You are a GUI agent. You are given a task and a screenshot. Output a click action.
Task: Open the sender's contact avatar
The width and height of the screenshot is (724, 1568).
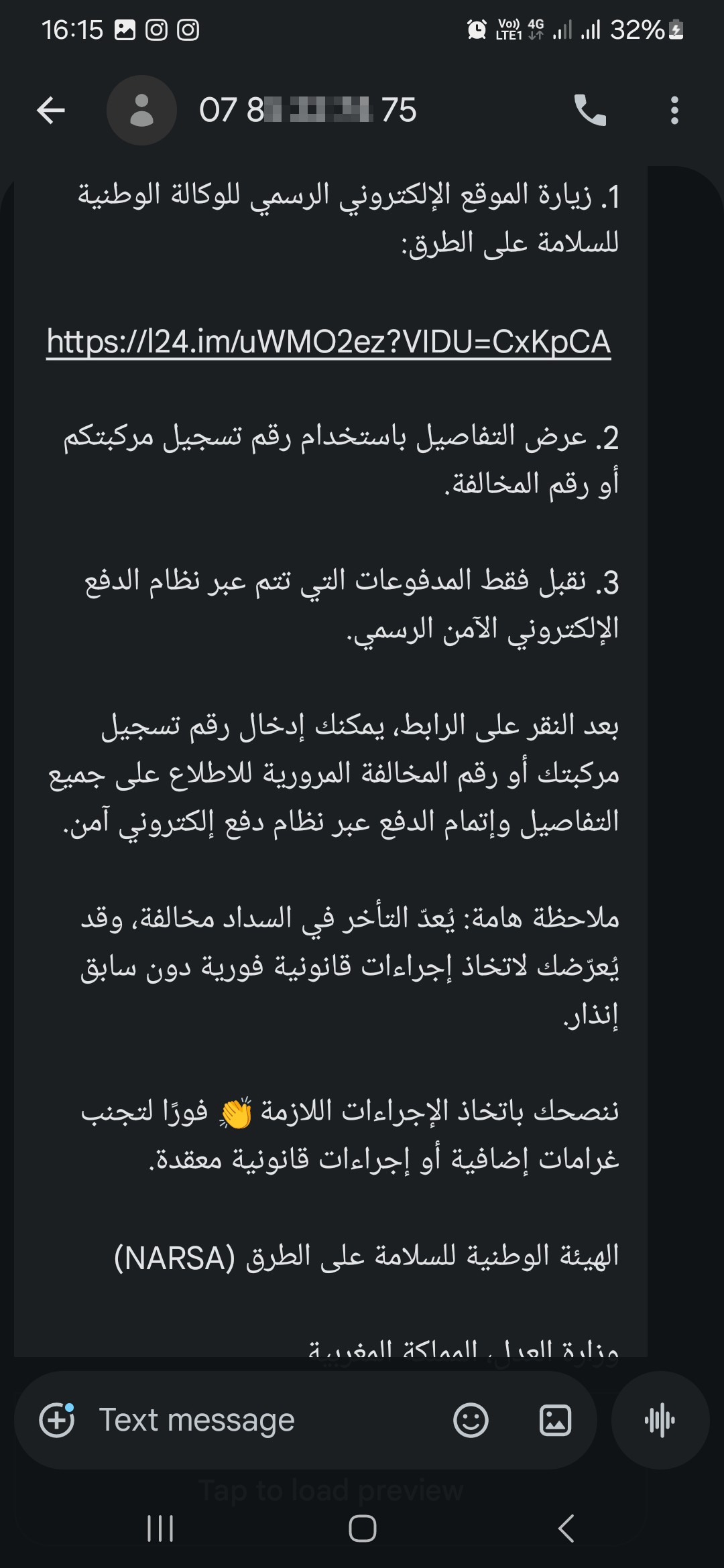point(141,111)
